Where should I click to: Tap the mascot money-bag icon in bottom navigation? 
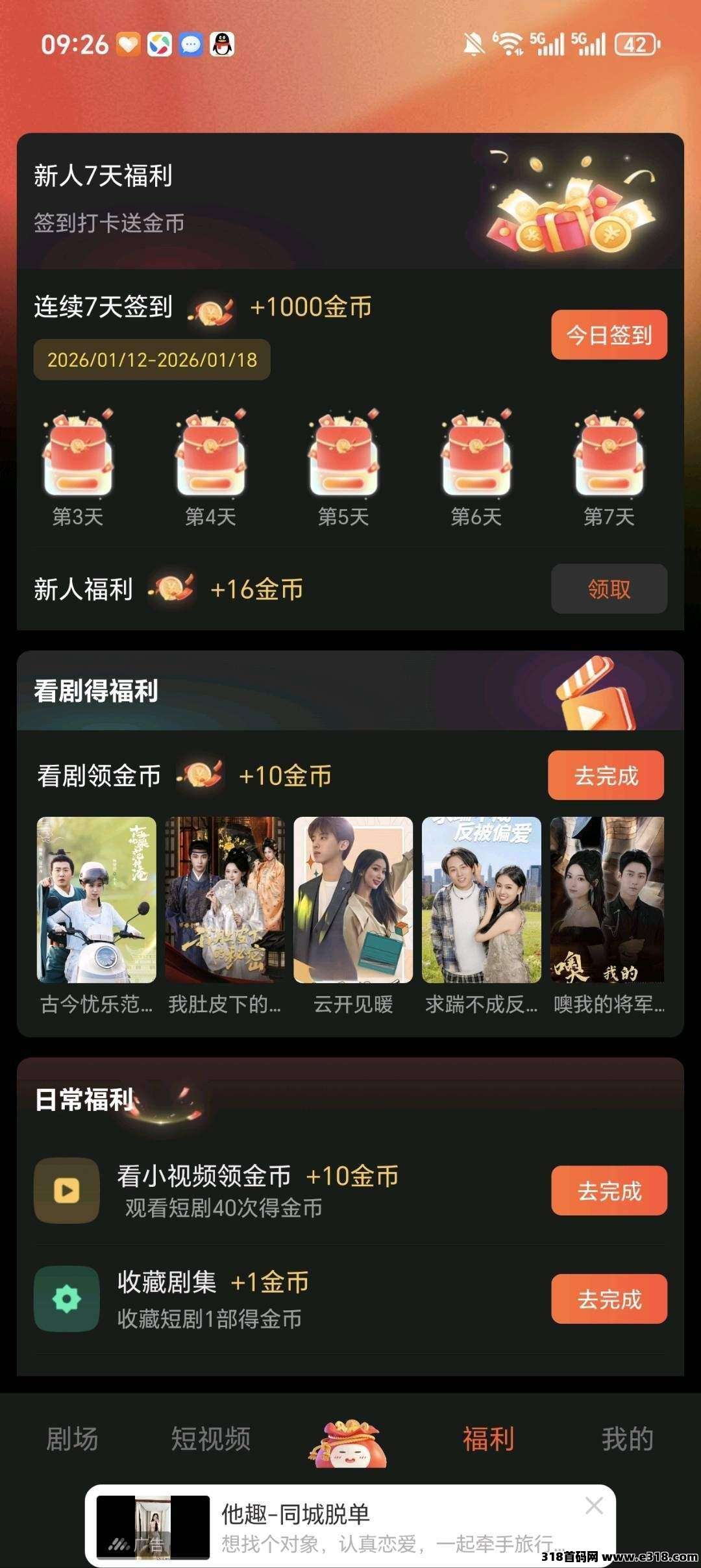click(x=347, y=1438)
